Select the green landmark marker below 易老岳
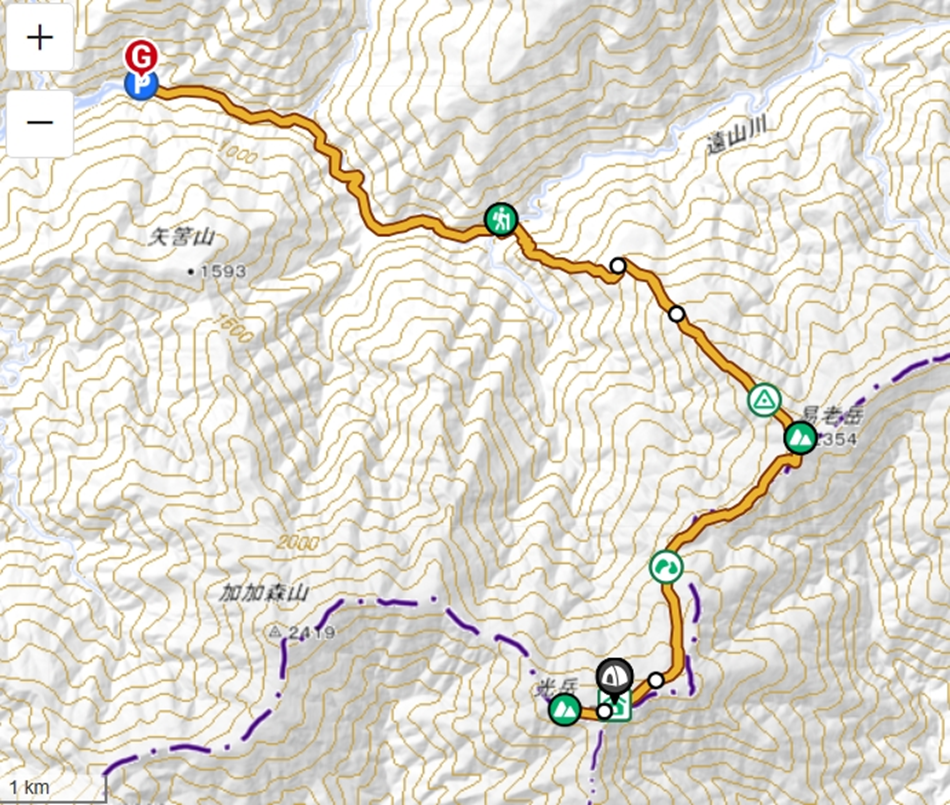 click(x=665, y=567)
